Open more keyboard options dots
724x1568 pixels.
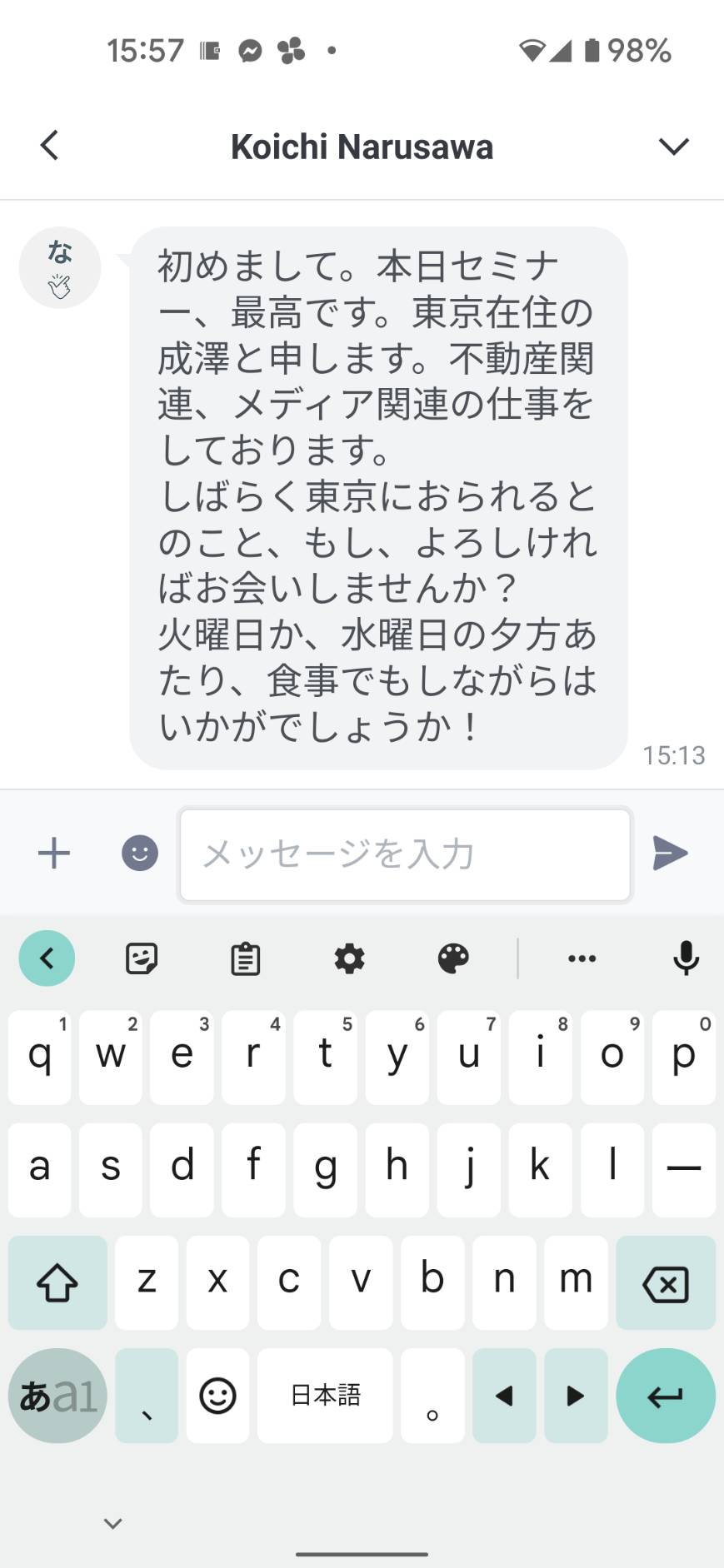point(582,958)
